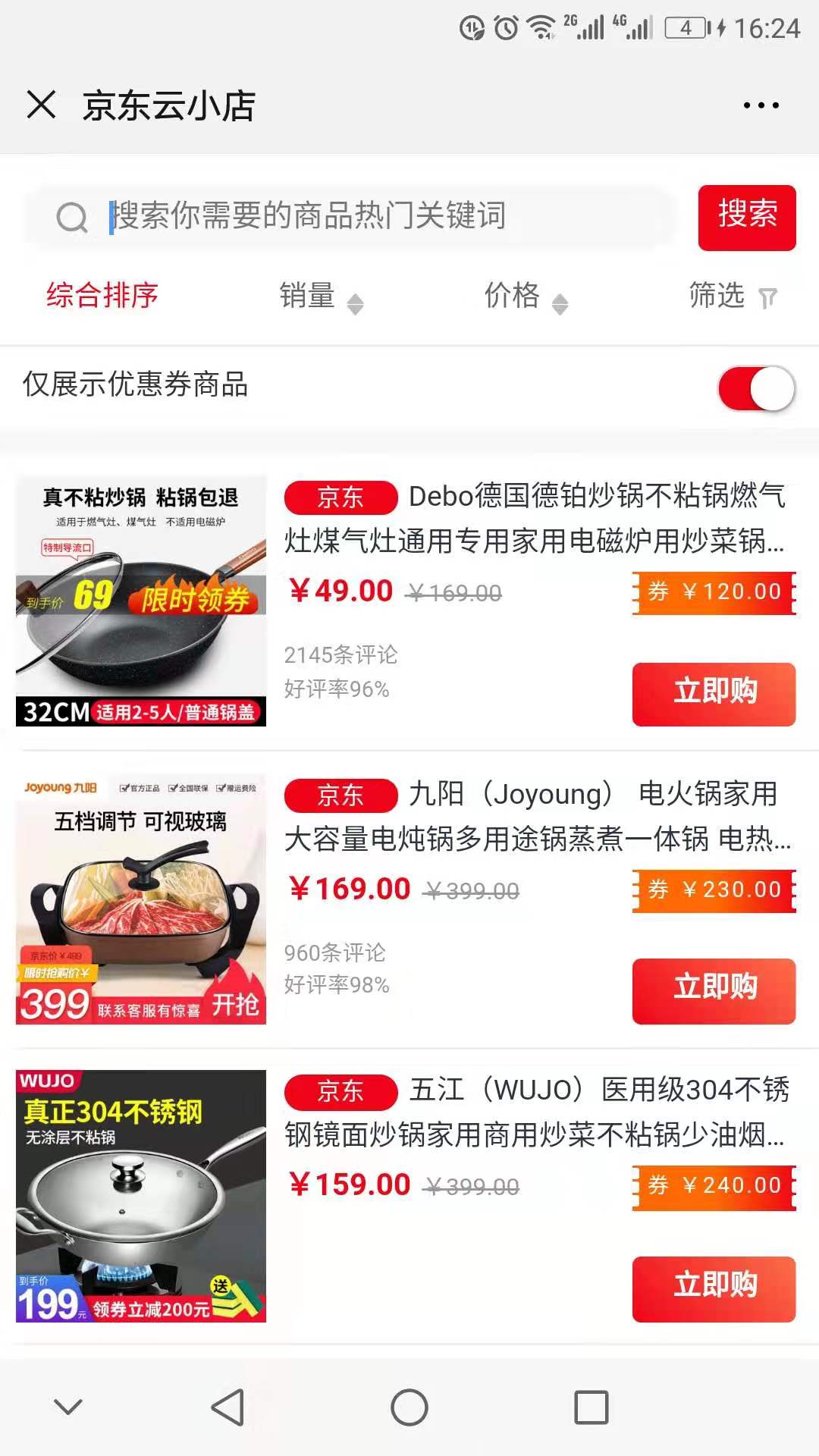Tap the red 搜索 button
This screenshot has height=1456, width=819.
click(x=746, y=217)
